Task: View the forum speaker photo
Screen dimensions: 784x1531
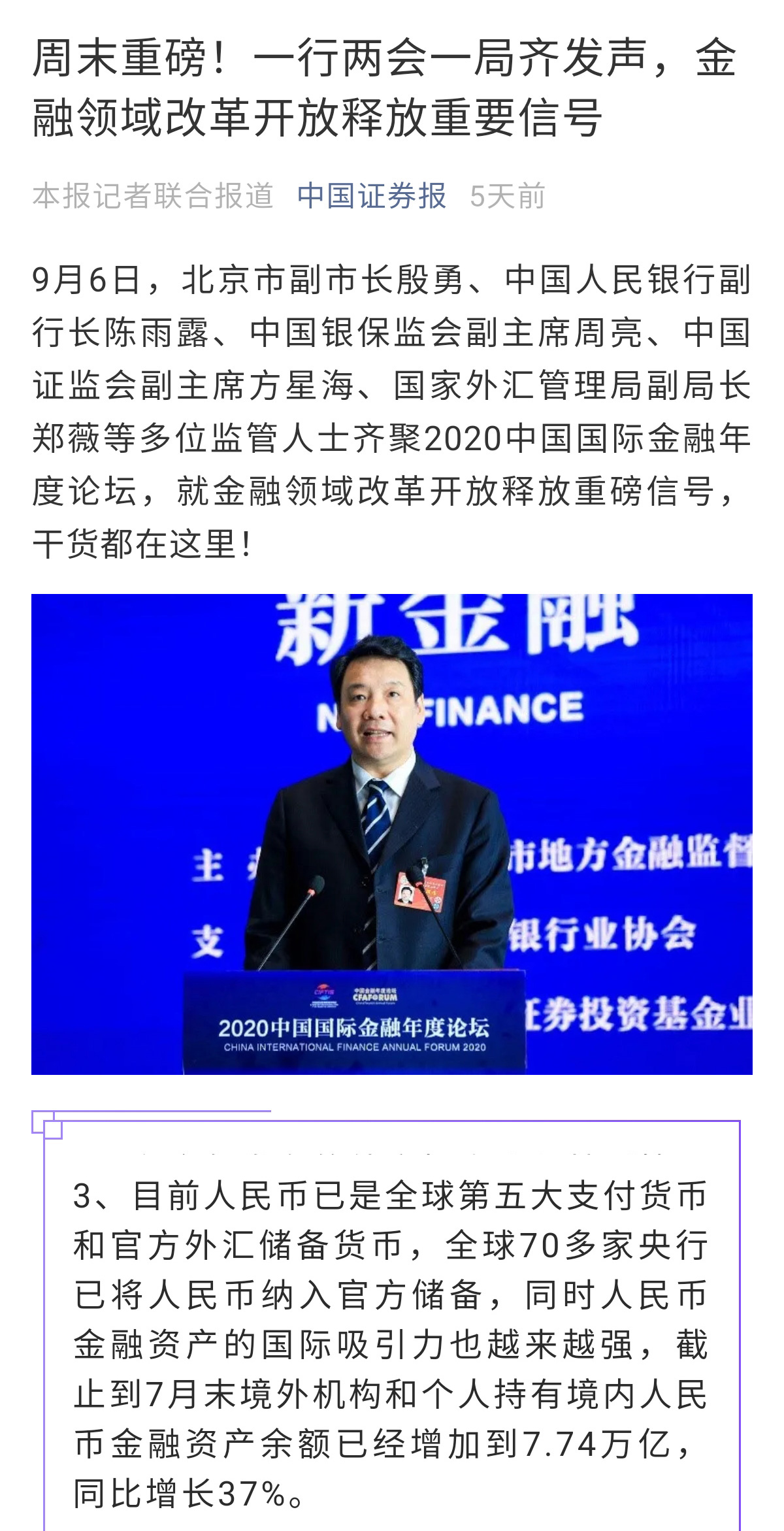Action: (x=392, y=834)
